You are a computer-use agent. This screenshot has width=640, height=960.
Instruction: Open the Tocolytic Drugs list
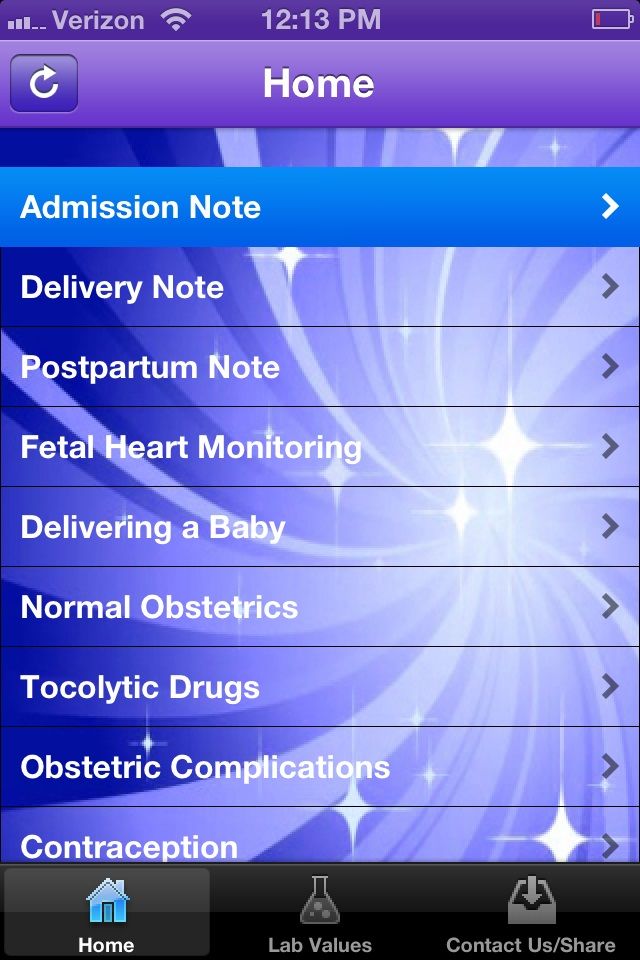click(320, 687)
